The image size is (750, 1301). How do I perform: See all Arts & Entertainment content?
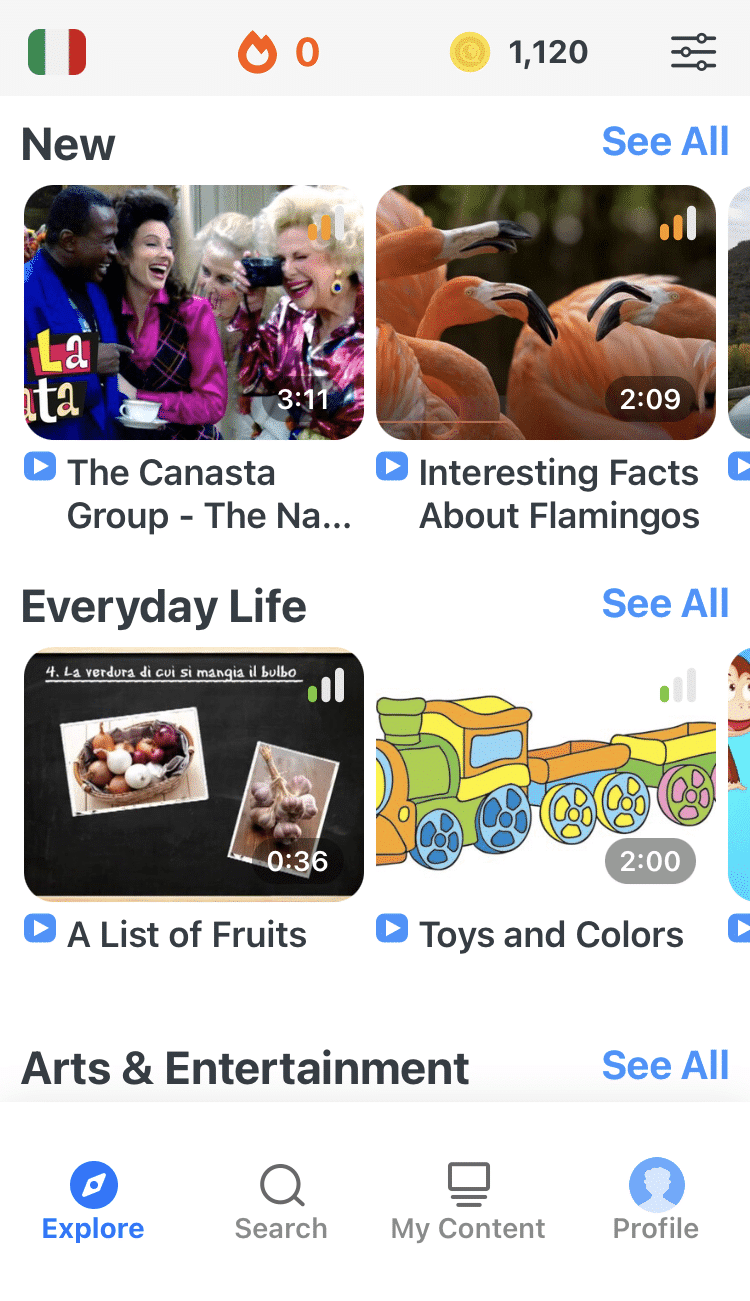[665, 1066]
